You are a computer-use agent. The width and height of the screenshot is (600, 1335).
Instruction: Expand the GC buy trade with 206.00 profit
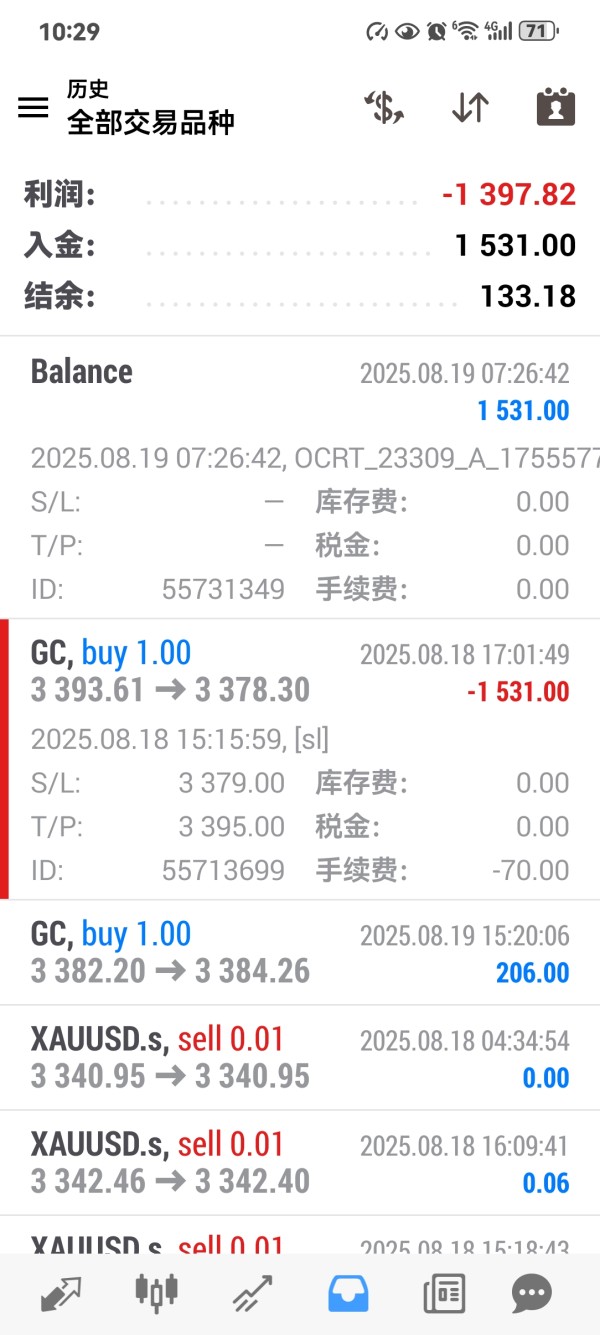point(300,953)
